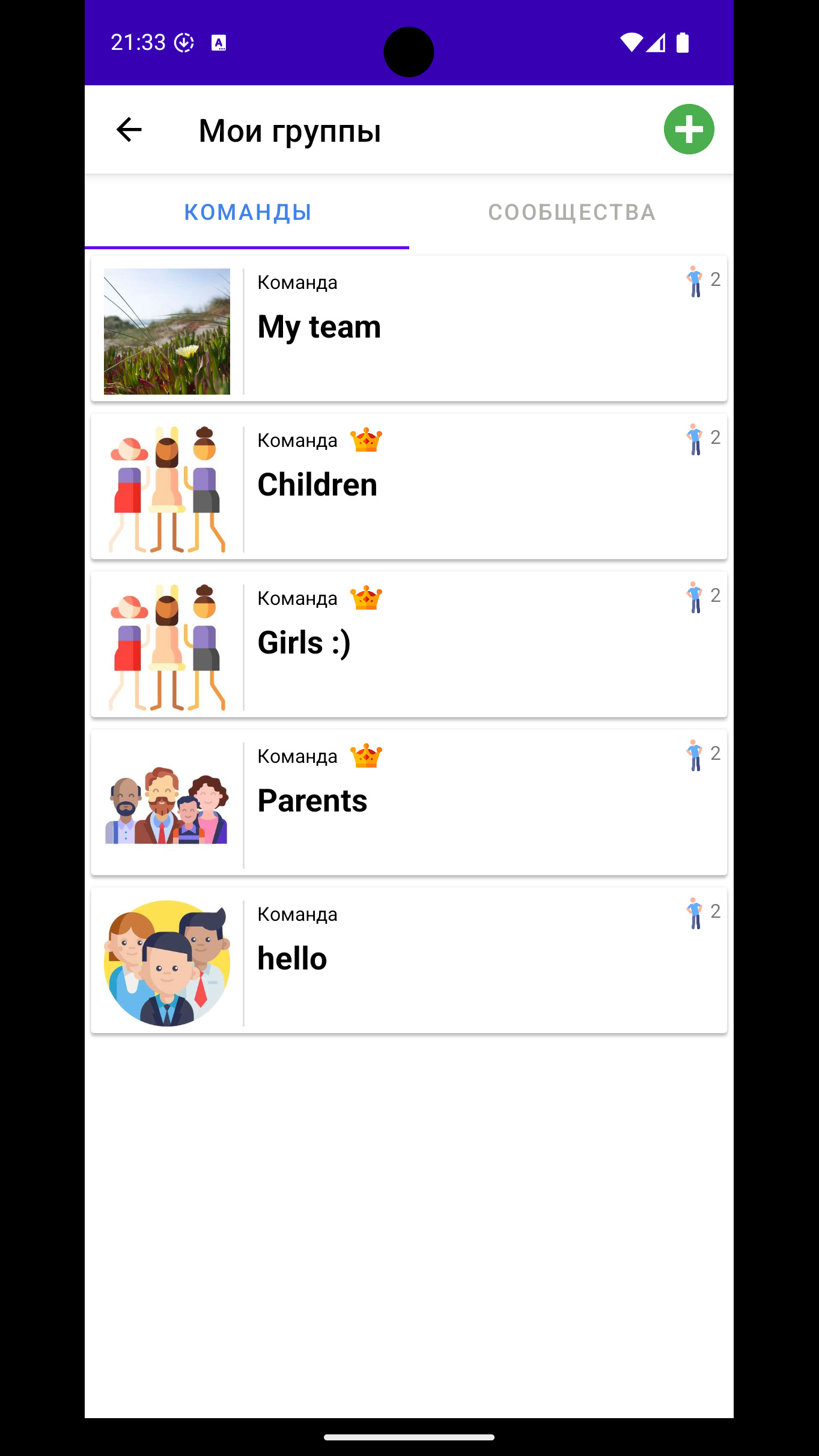Switch to the Сообщества tab
819x1456 pixels.
(x=571, y=213)
